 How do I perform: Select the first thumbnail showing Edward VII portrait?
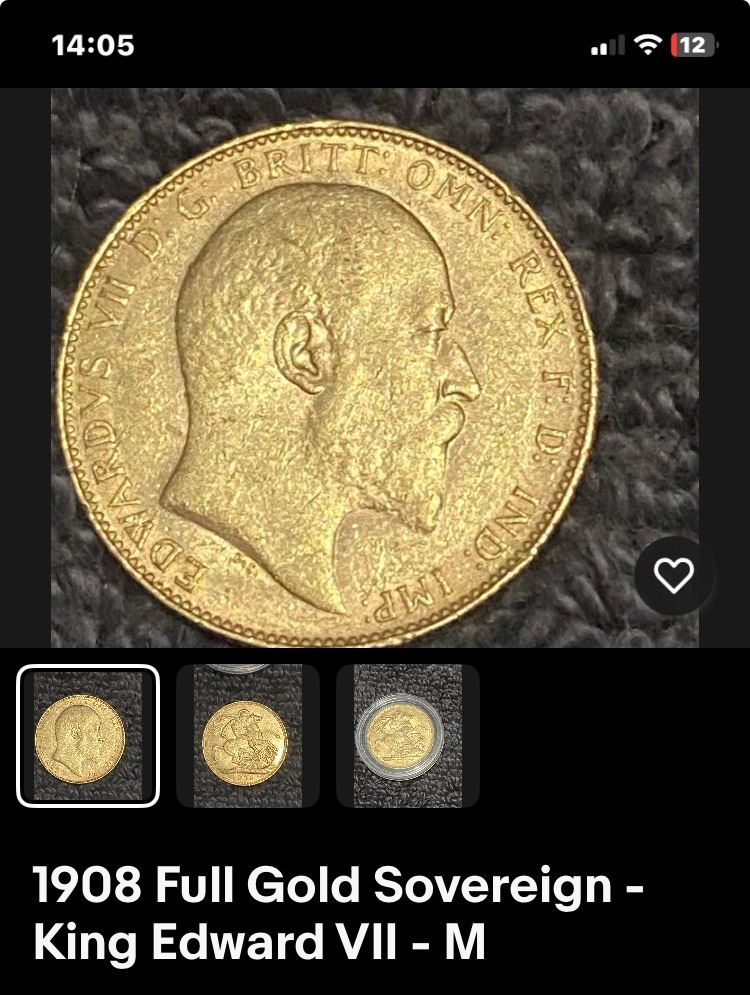[88, 736]
